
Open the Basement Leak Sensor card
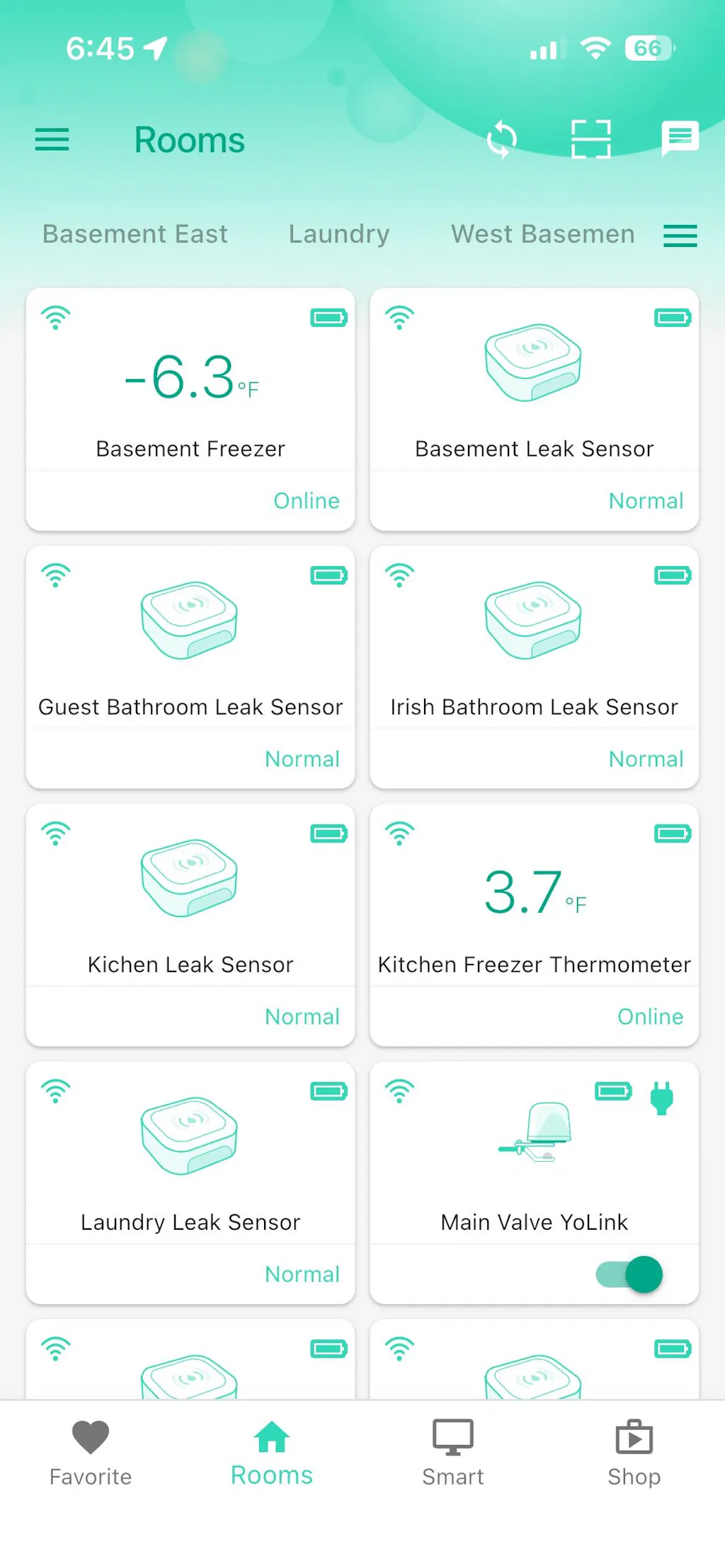pos(534,408)
